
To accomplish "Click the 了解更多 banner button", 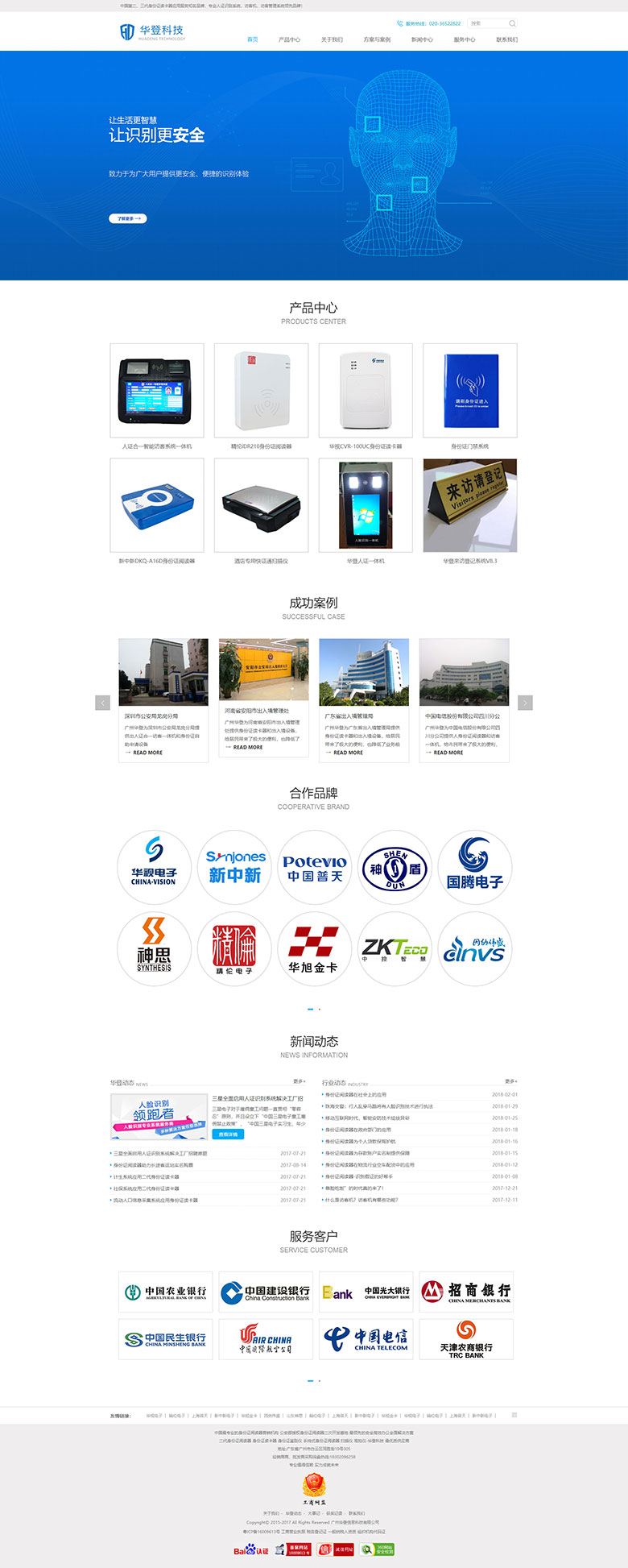I will click(129, 218).
